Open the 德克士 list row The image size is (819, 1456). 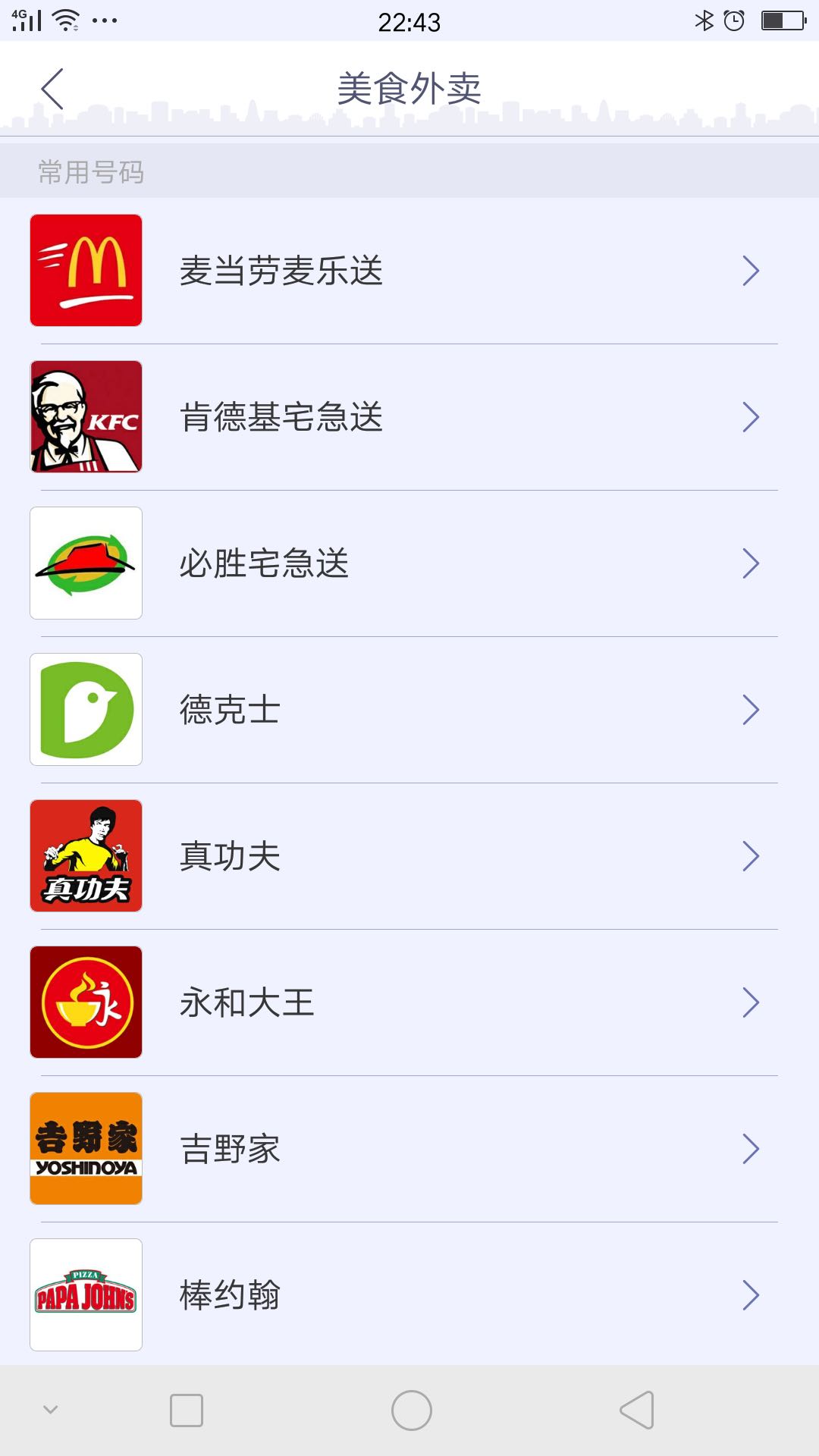(409, 709)
